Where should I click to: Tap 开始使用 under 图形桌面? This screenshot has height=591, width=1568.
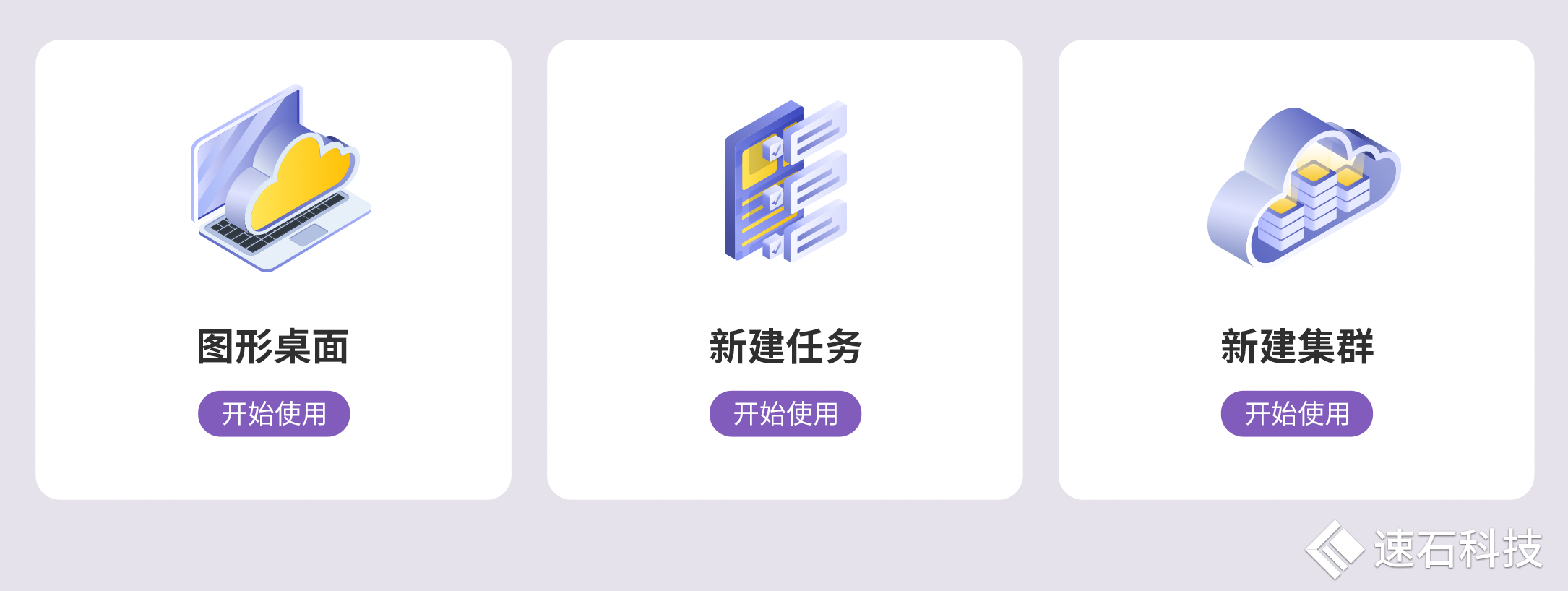tap(274, 414)
